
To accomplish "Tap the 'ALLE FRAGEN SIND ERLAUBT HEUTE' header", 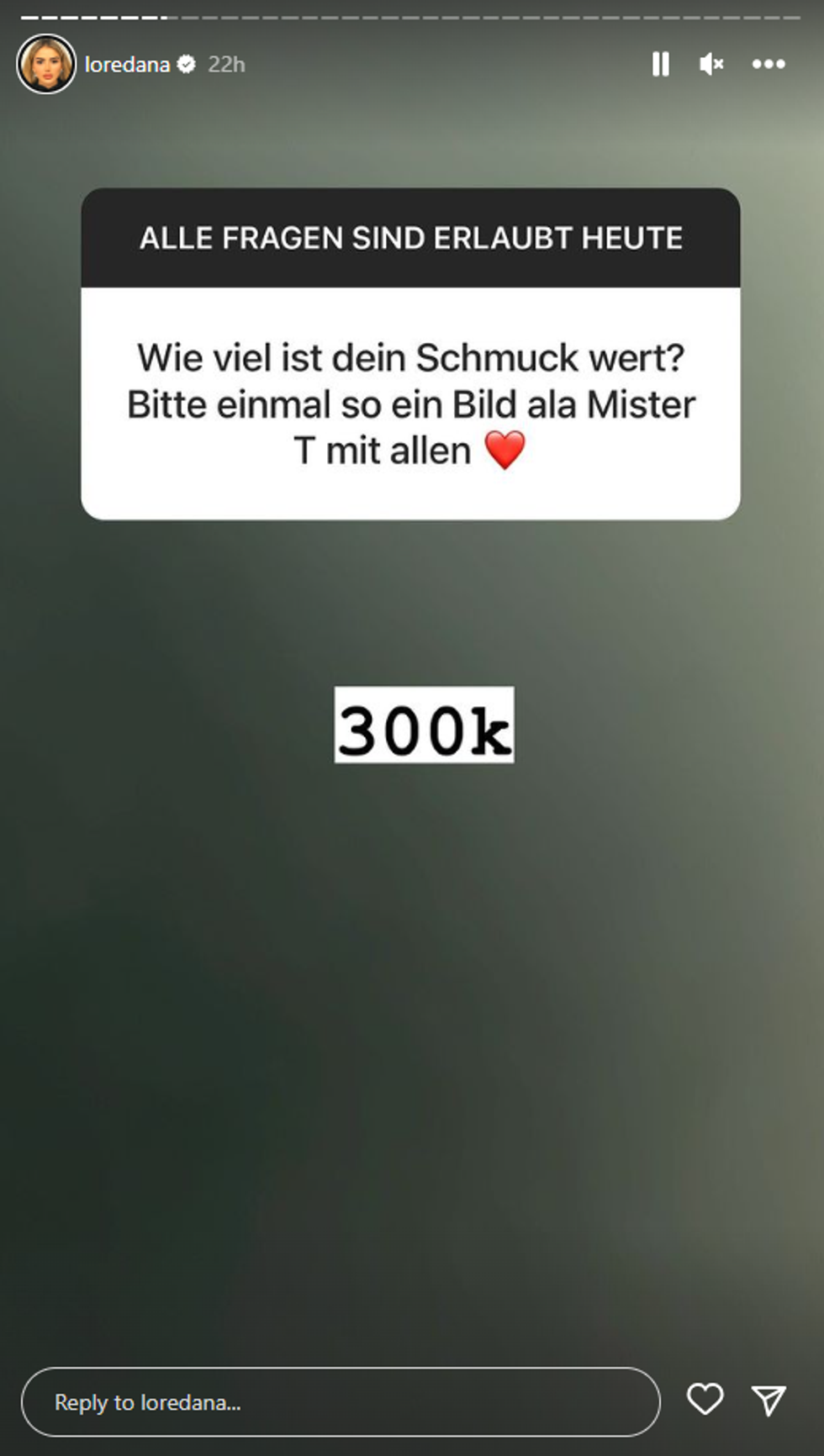I will (411, 237).
